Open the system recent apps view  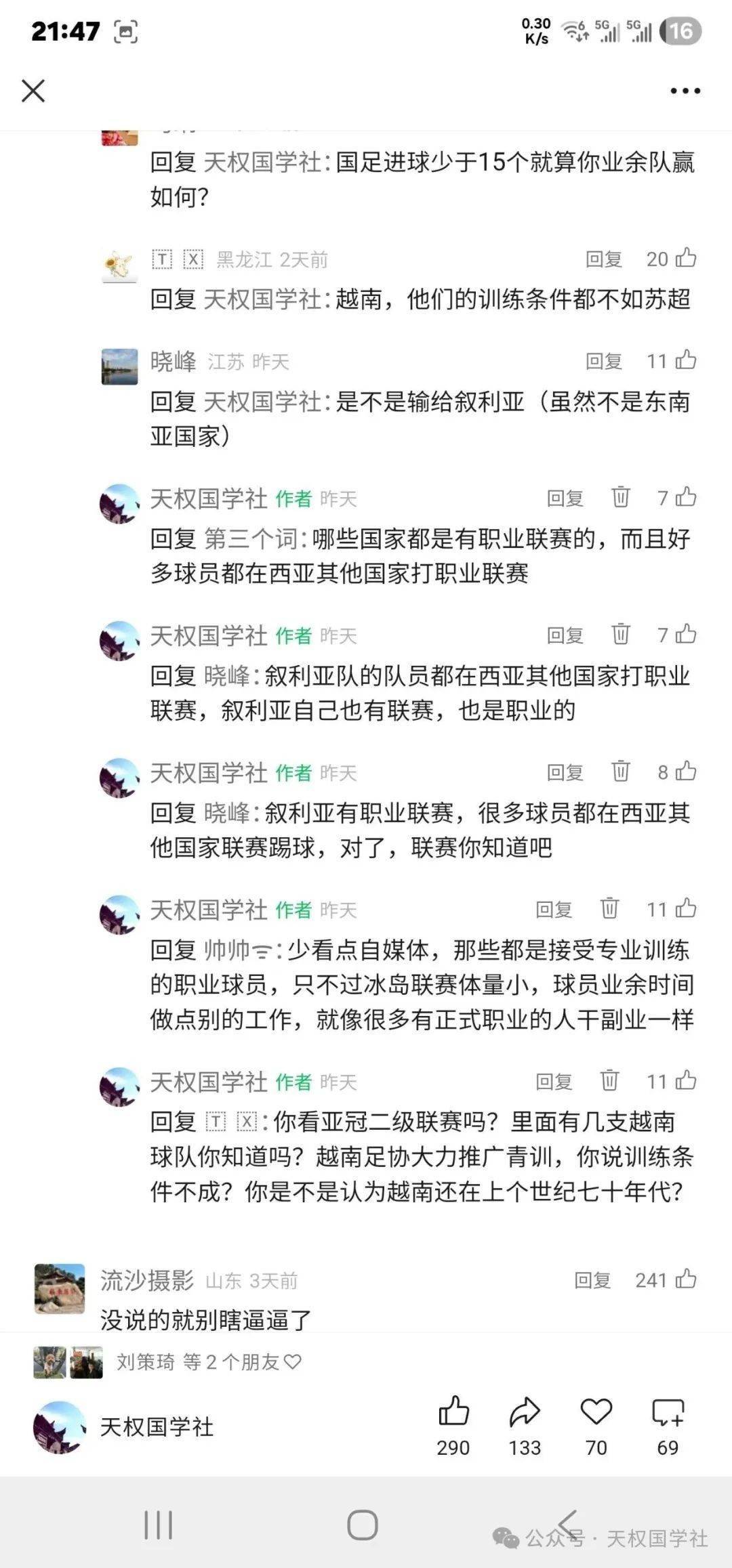158,1525
